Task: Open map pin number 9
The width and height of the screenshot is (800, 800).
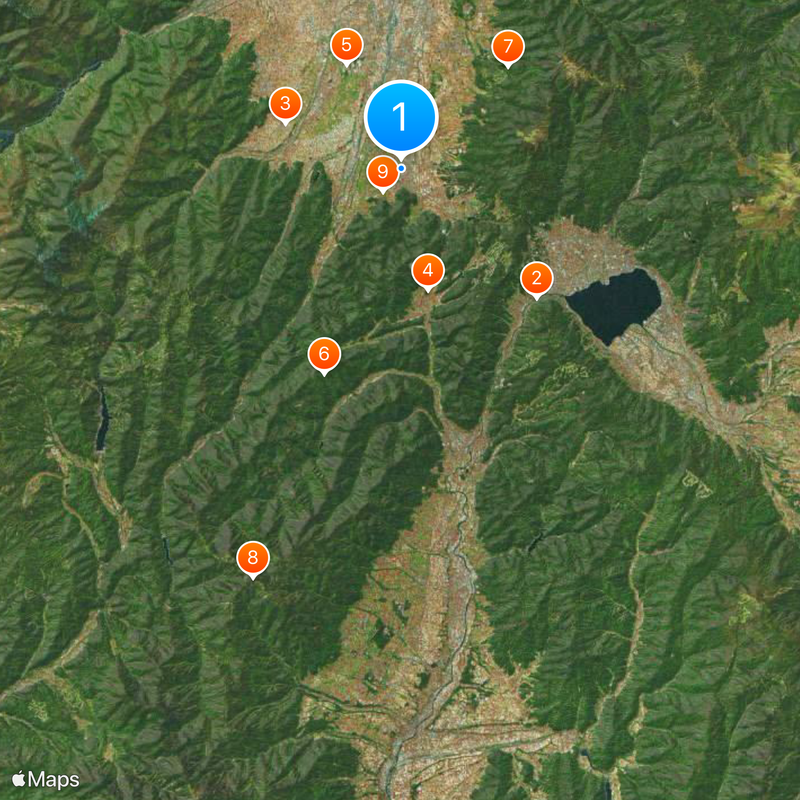Action: coord(382,172)
